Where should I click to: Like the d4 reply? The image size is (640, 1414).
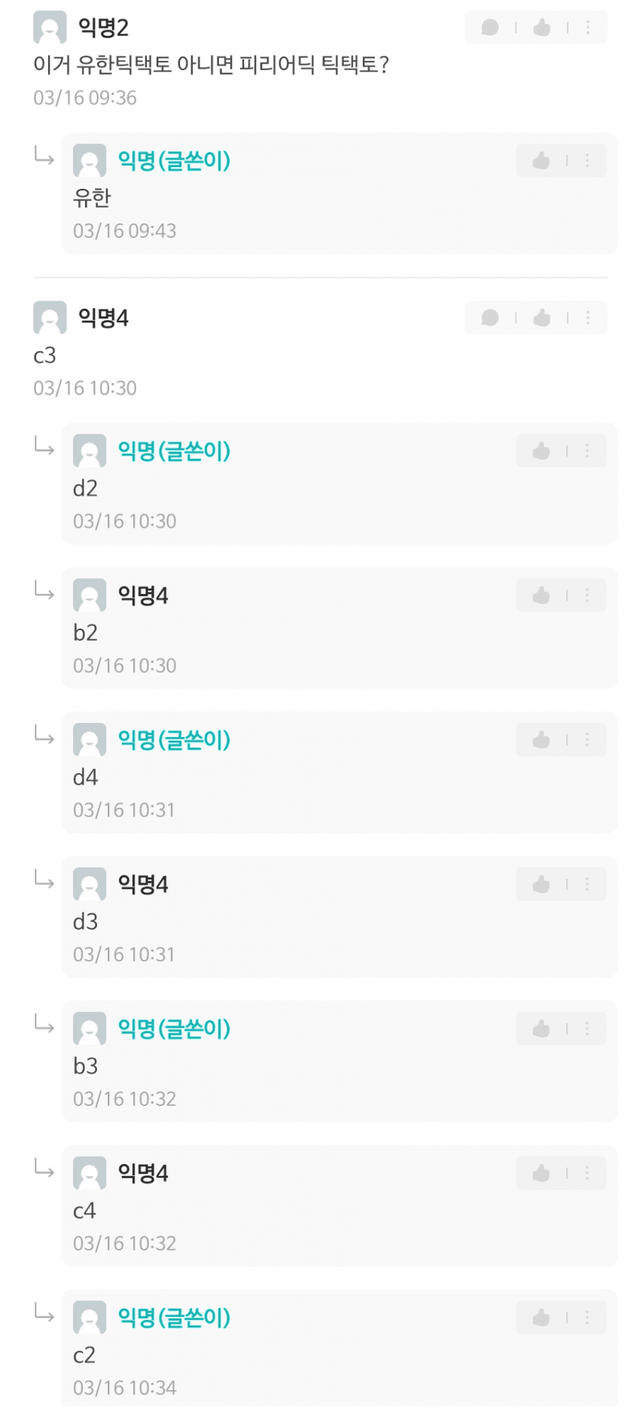point(541,740)
